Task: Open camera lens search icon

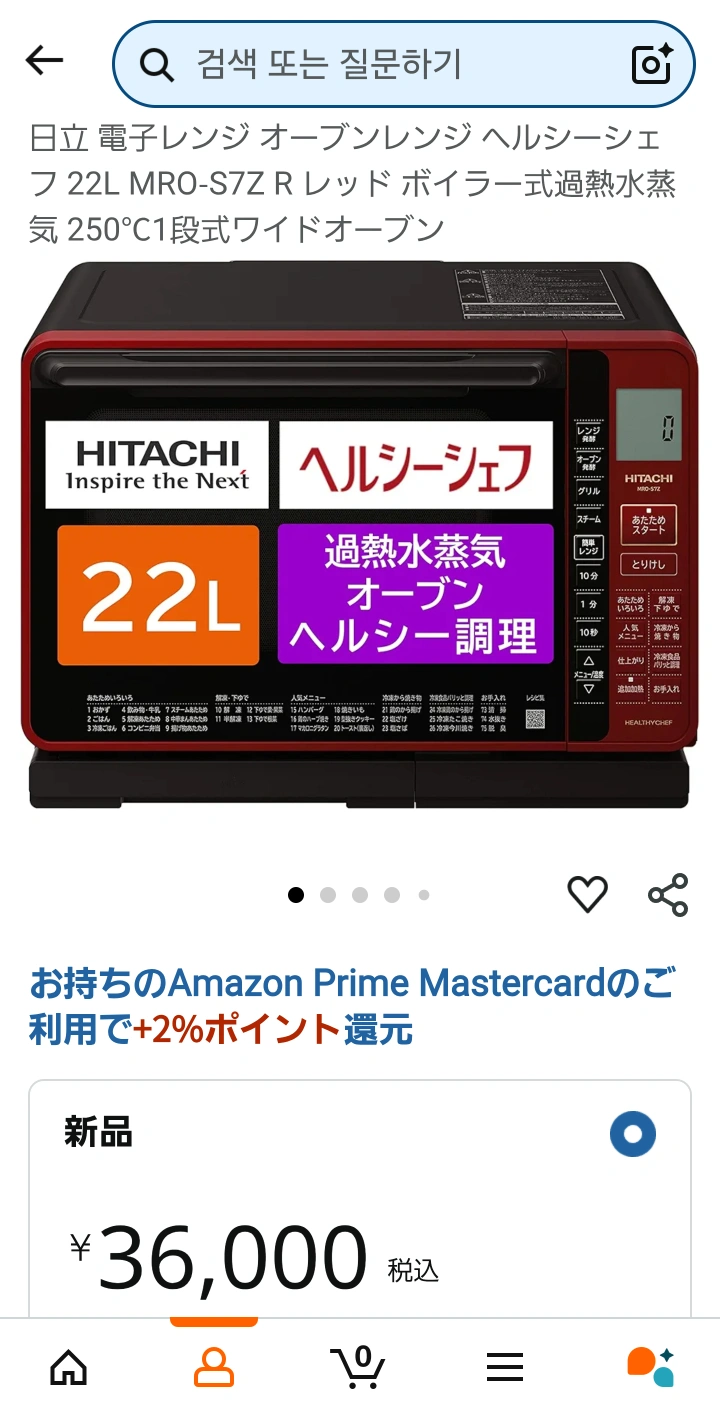Action: coord(653,65)
